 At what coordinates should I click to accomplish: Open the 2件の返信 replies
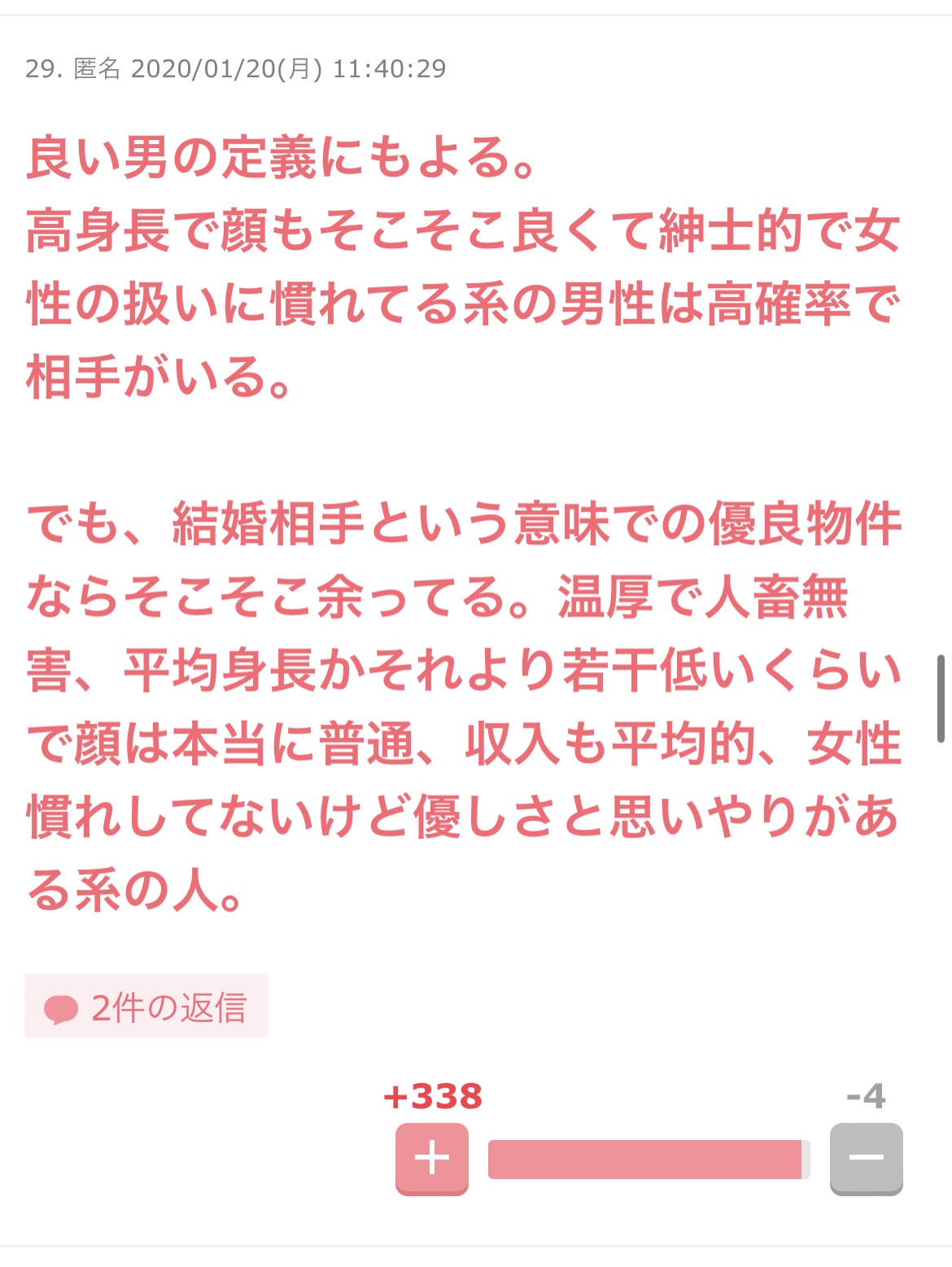point(146,1007)
